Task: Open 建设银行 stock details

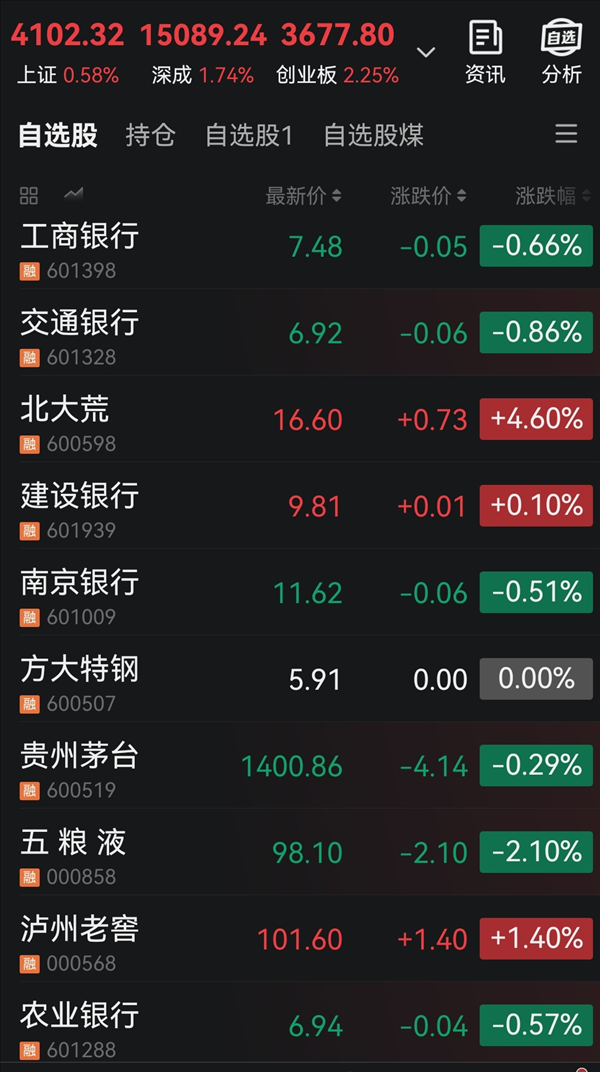Action: (x=80, y=507)
